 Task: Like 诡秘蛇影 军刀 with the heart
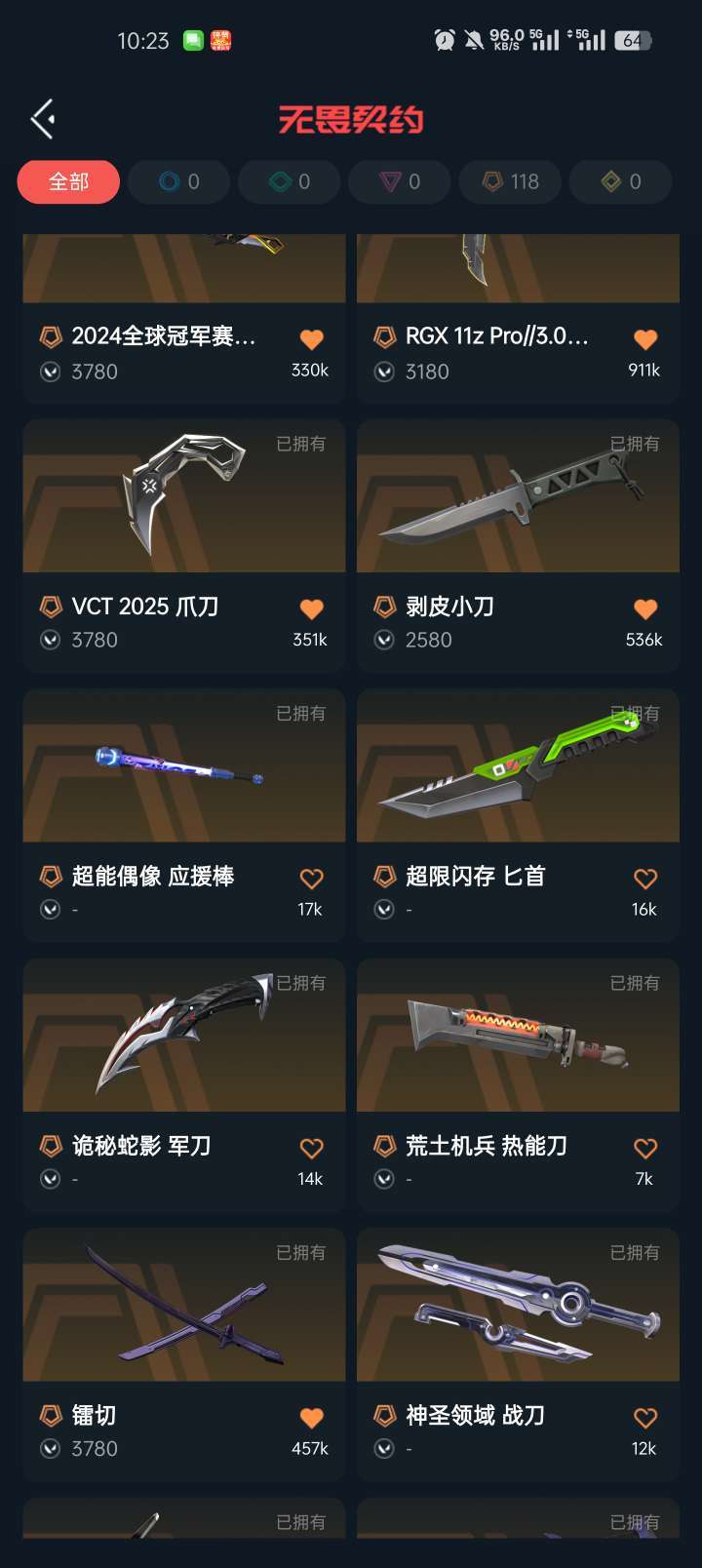click(311, 1148)
